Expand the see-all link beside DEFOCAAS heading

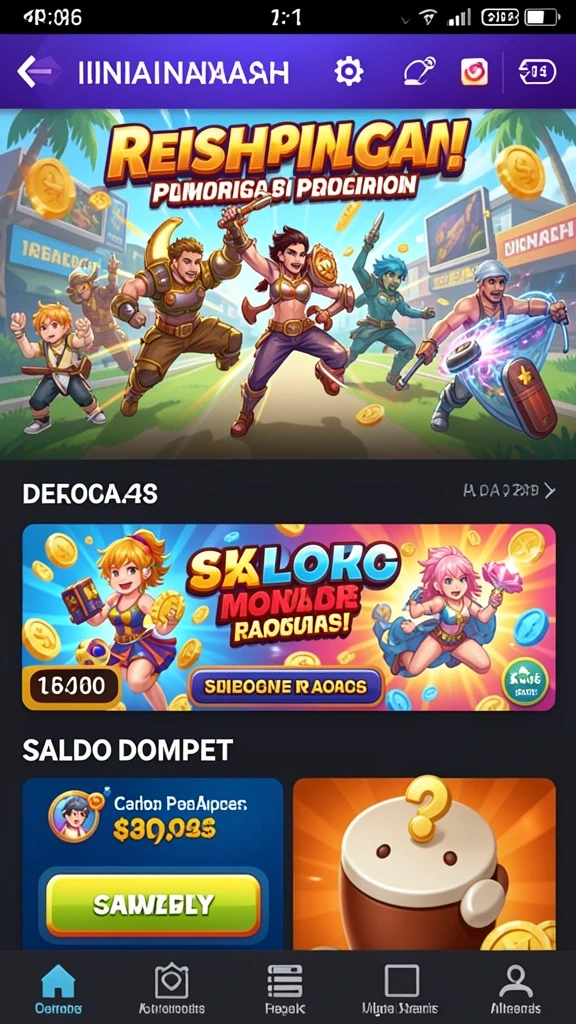coord(509,490)
